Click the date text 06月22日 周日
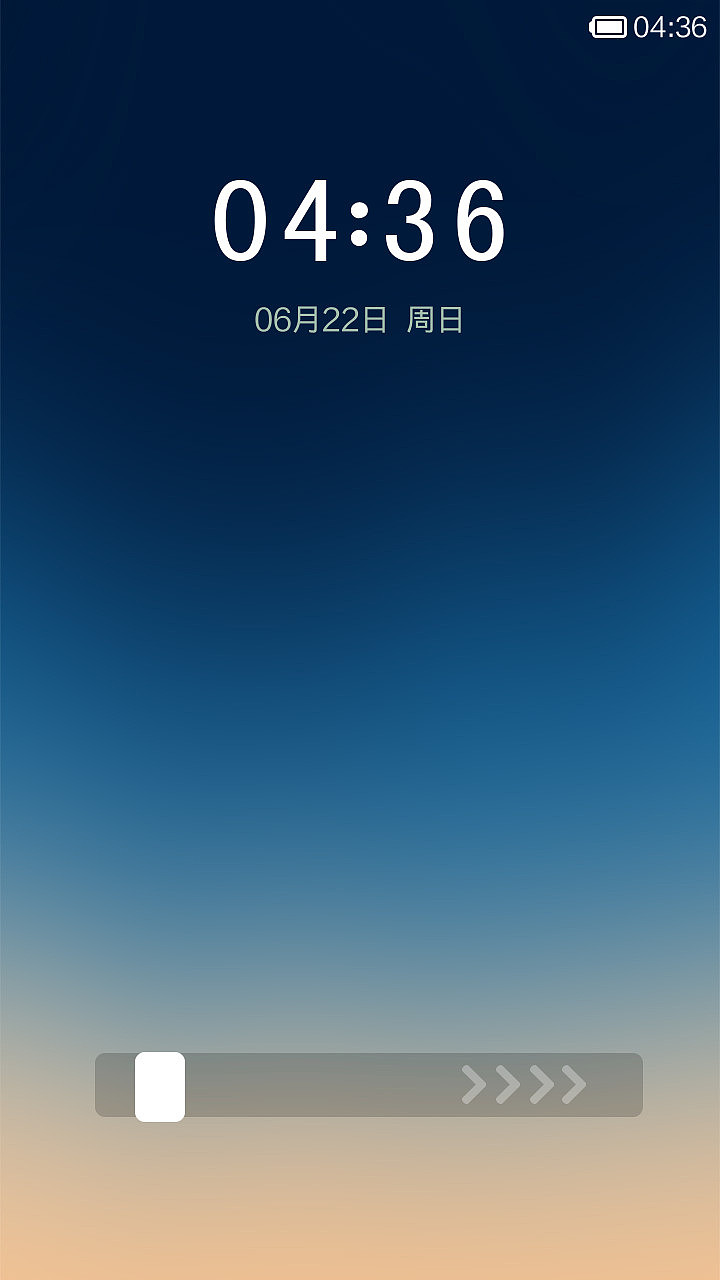 click(362, 318)
